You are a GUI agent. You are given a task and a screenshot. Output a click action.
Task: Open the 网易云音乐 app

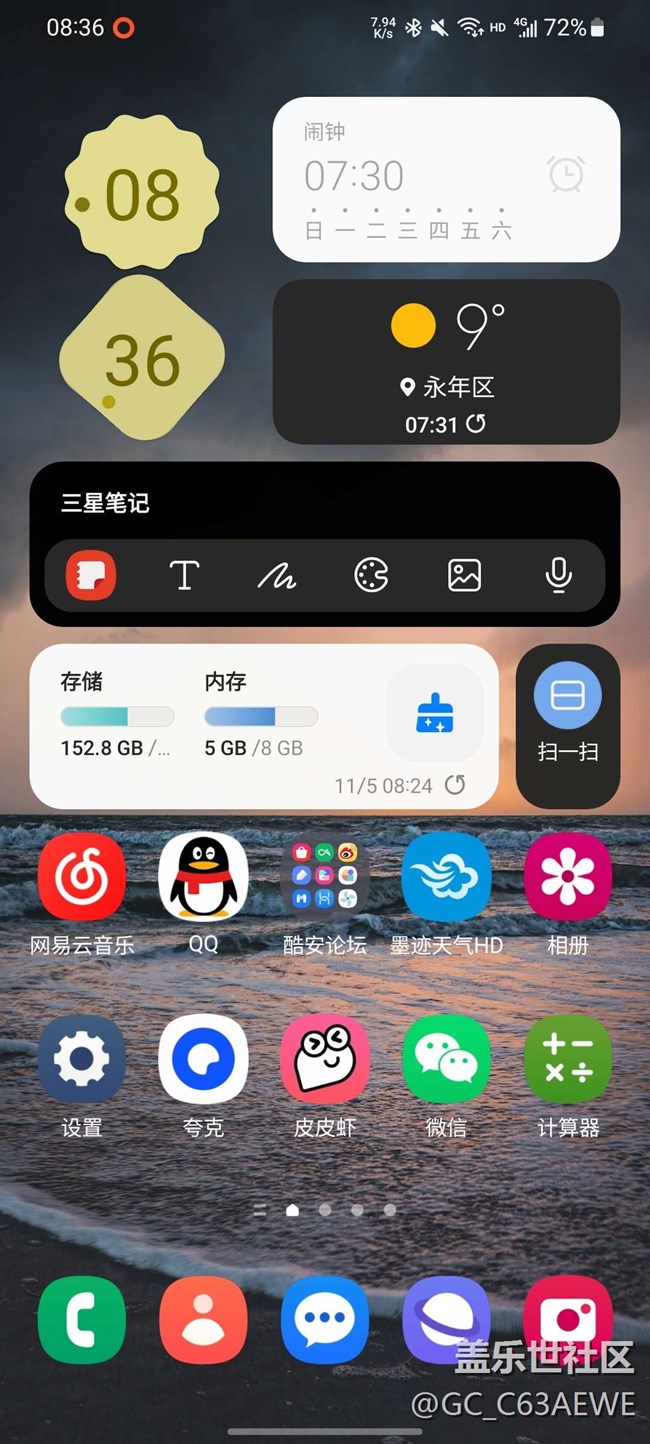tap(82, 877)
